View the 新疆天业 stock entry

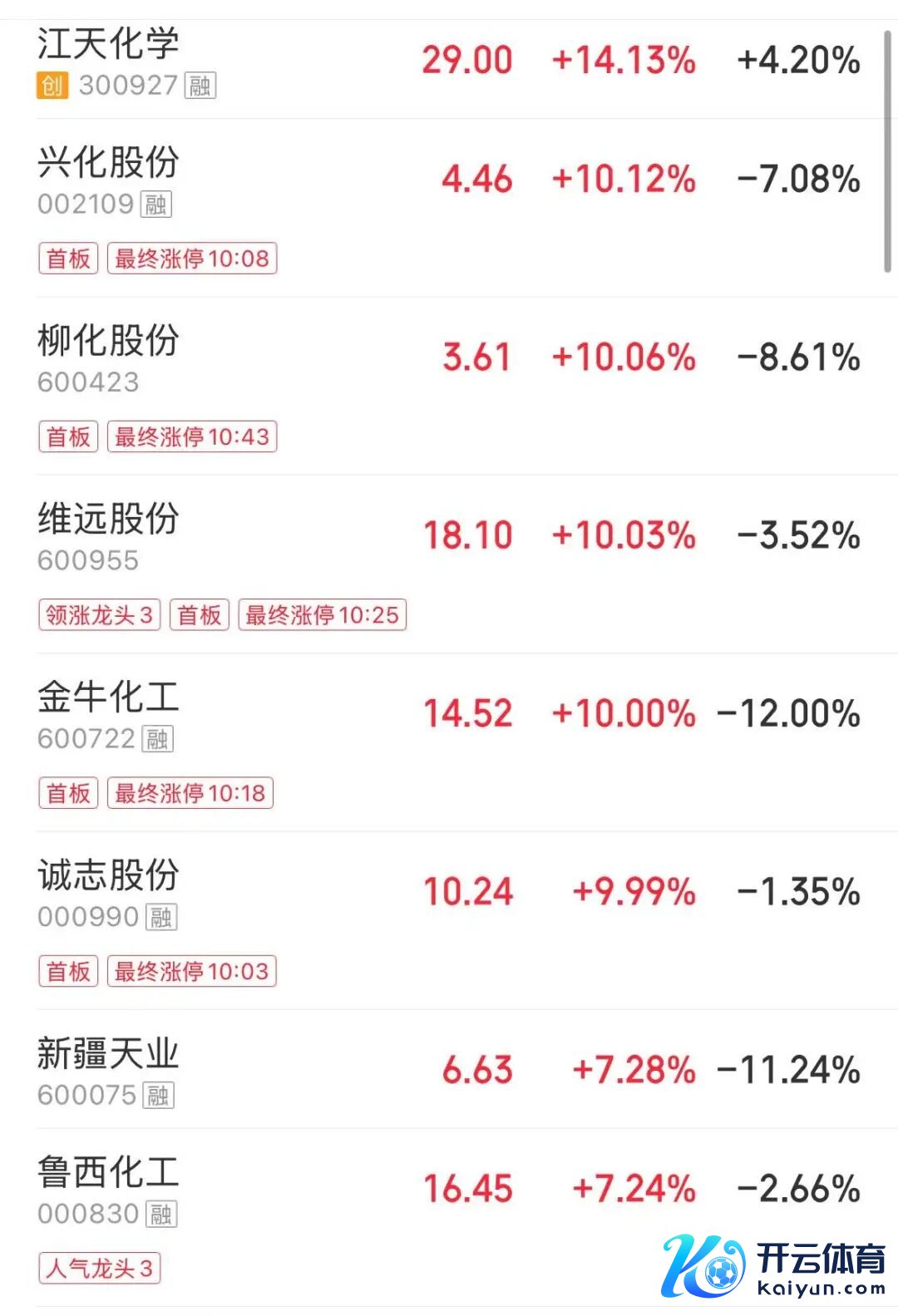tap(108, 1054)
